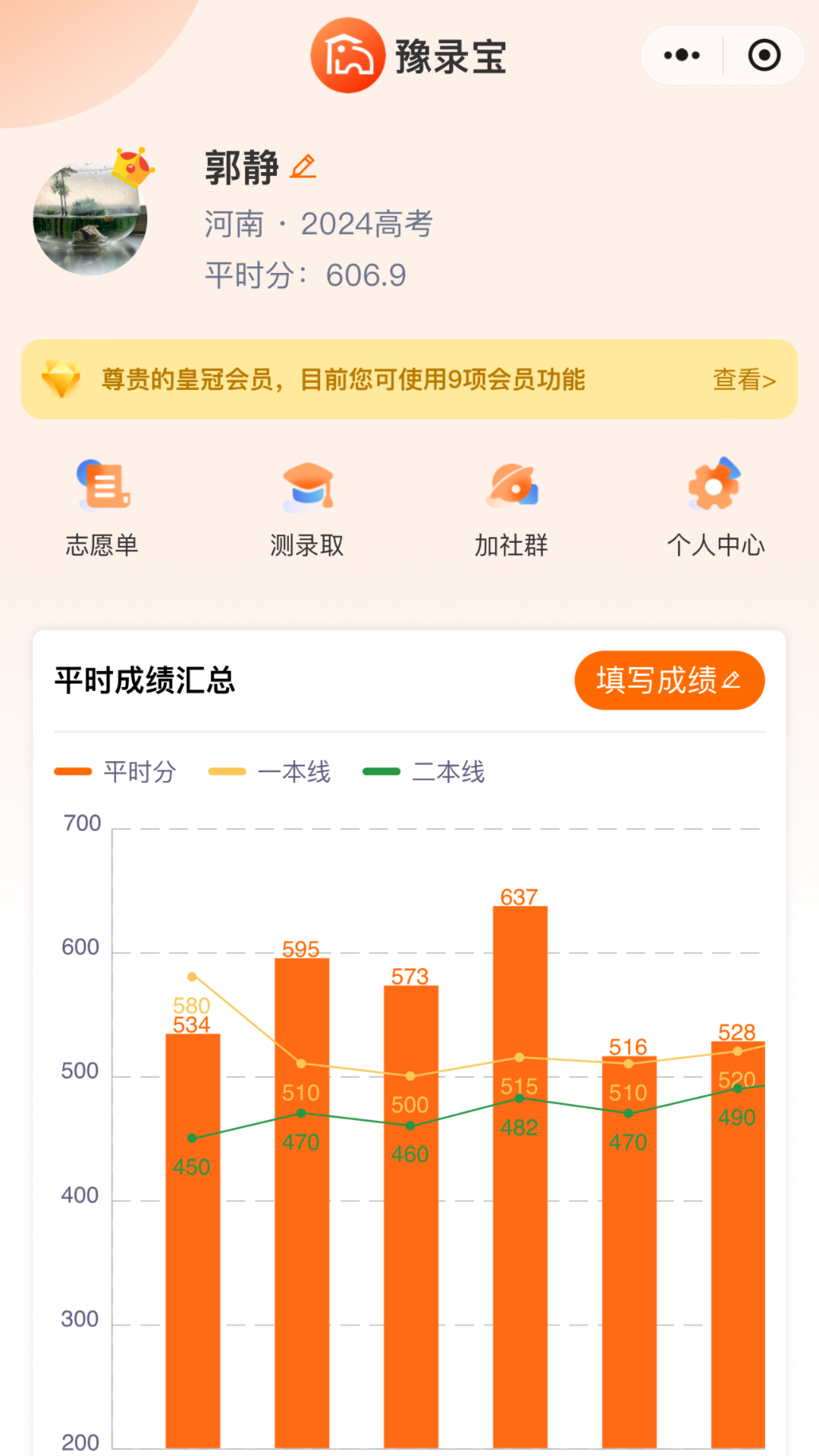
Task: Close the mini program with the target icon
Action: (764, 55)
